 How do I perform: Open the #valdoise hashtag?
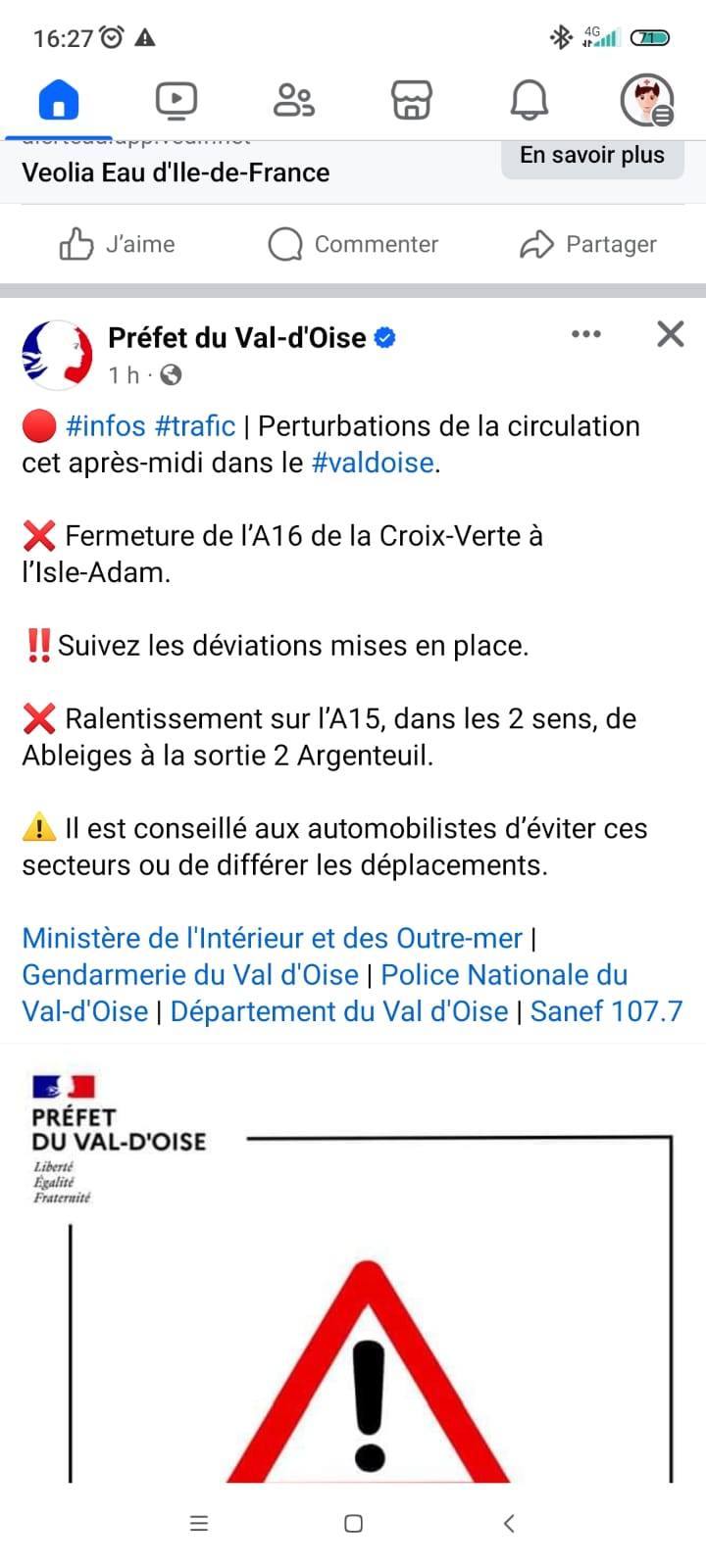[373, 463]
